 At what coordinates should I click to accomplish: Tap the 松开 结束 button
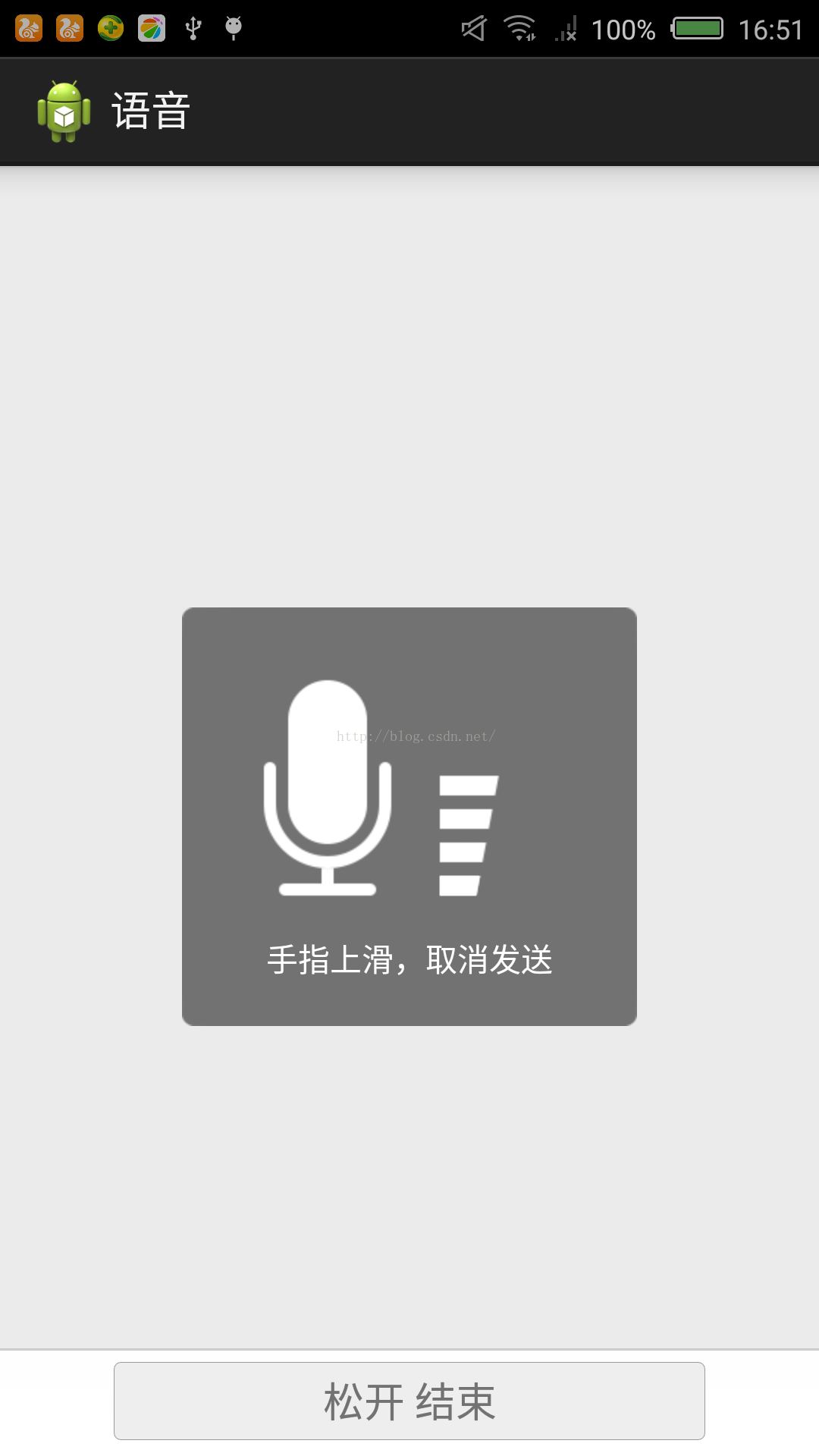(x=409, y=1401)
